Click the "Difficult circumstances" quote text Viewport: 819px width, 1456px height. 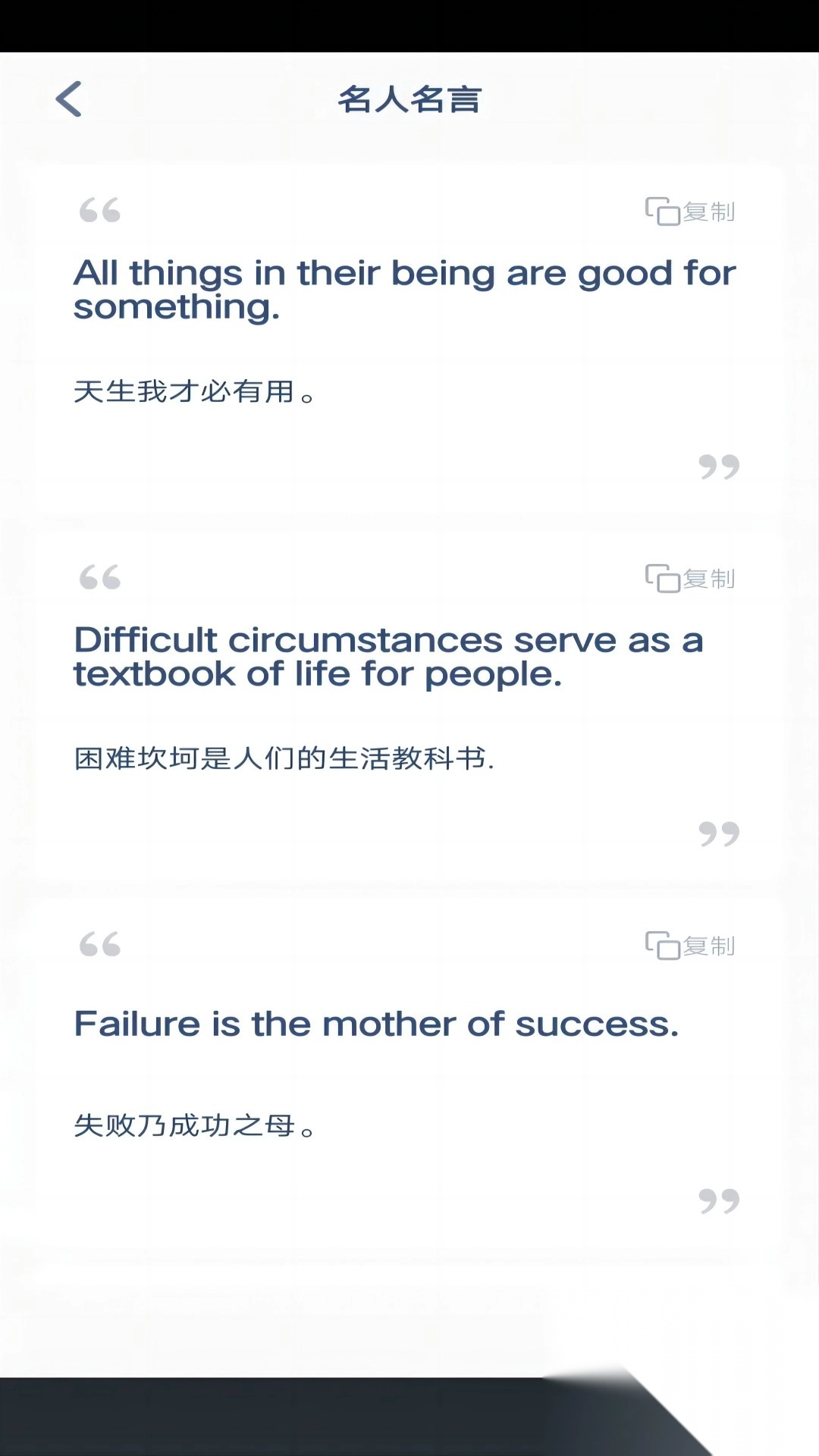point(388,656)
